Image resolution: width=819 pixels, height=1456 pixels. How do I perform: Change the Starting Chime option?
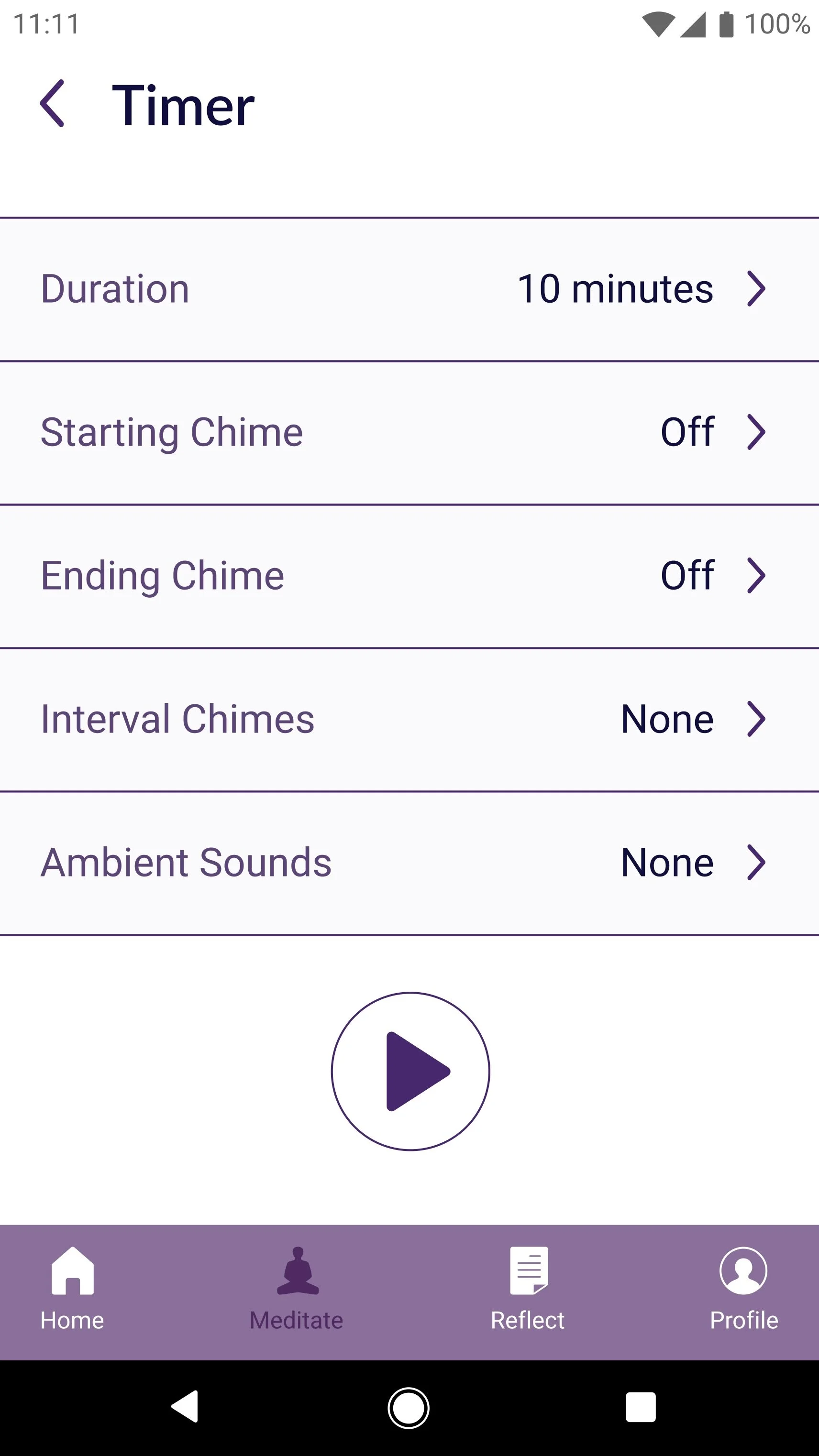coord(409,433)
